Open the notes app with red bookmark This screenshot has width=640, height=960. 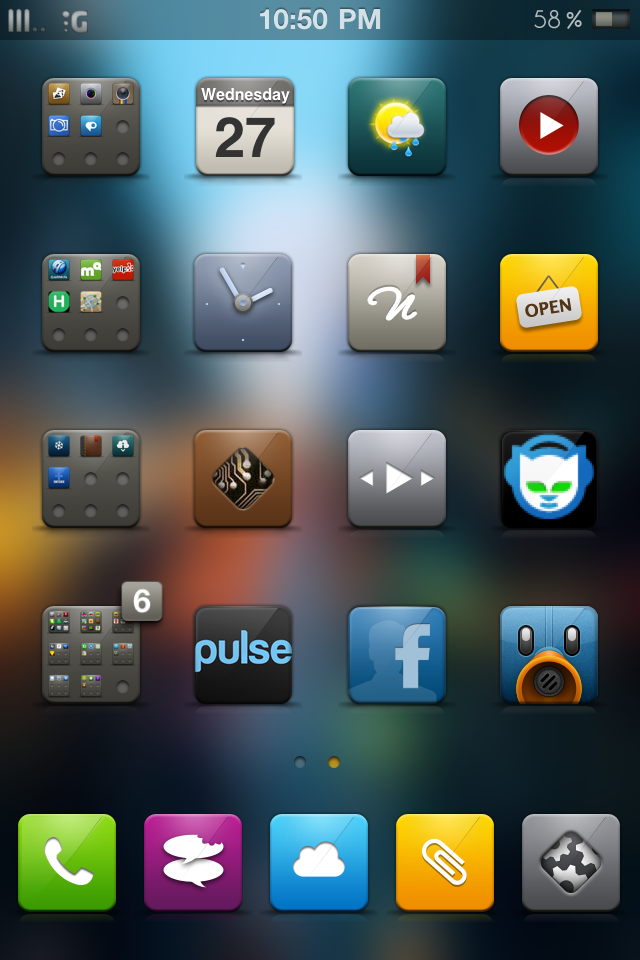coord(396,302)
